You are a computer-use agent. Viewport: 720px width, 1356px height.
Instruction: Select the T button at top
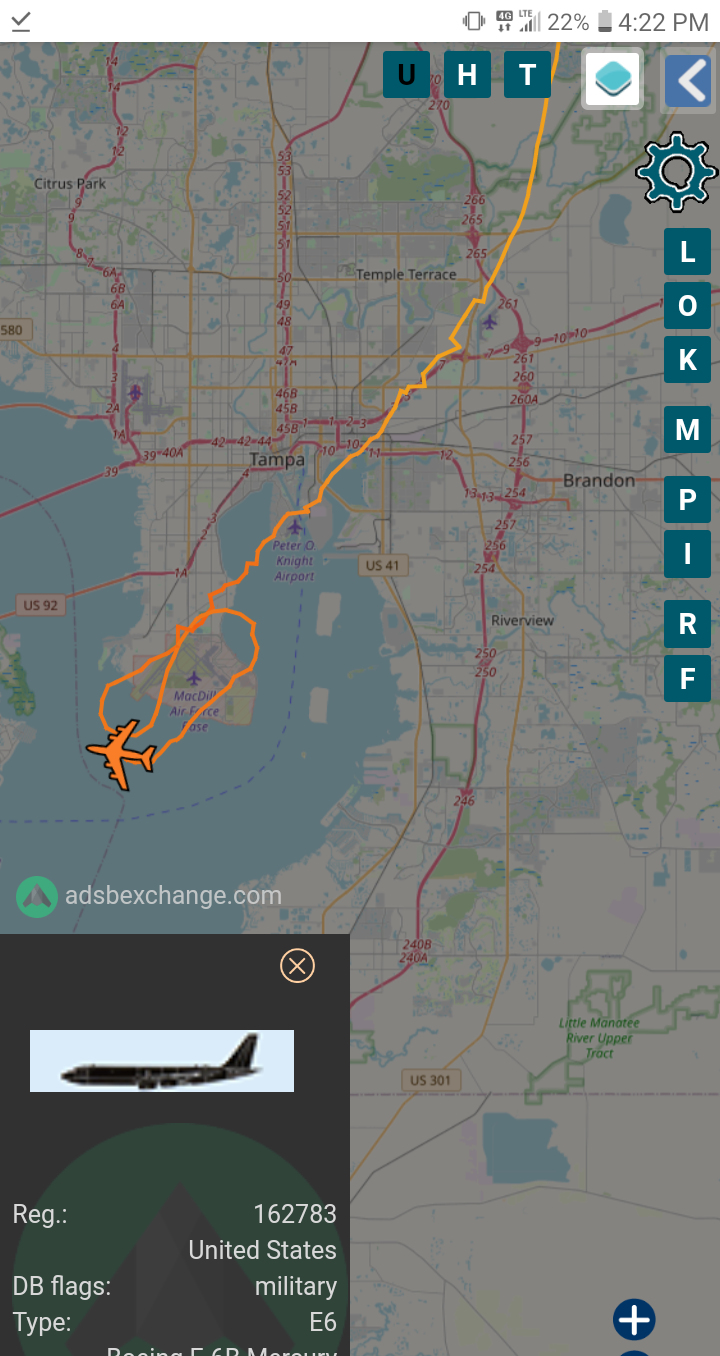click(527, 74)
